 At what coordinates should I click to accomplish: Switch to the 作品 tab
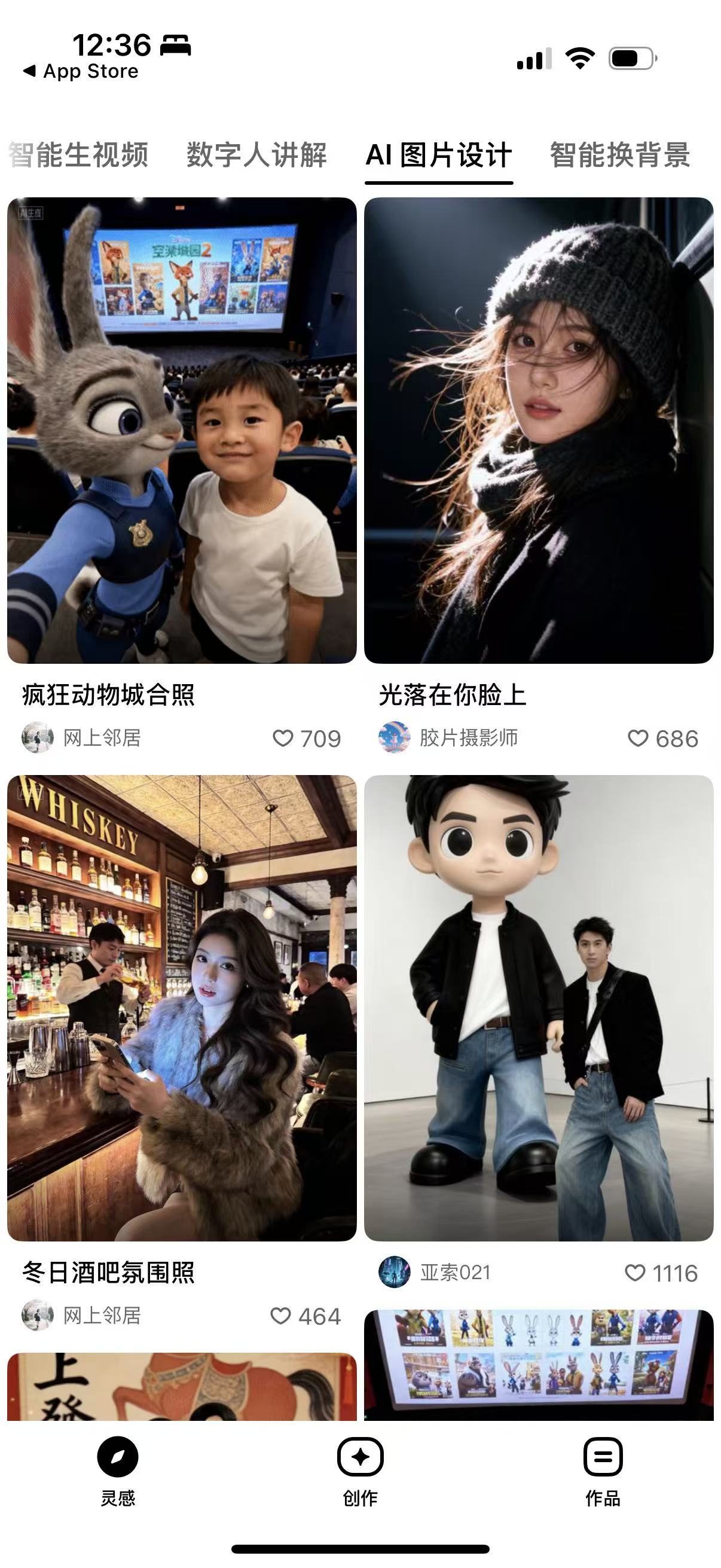[x=603, y=1469]
